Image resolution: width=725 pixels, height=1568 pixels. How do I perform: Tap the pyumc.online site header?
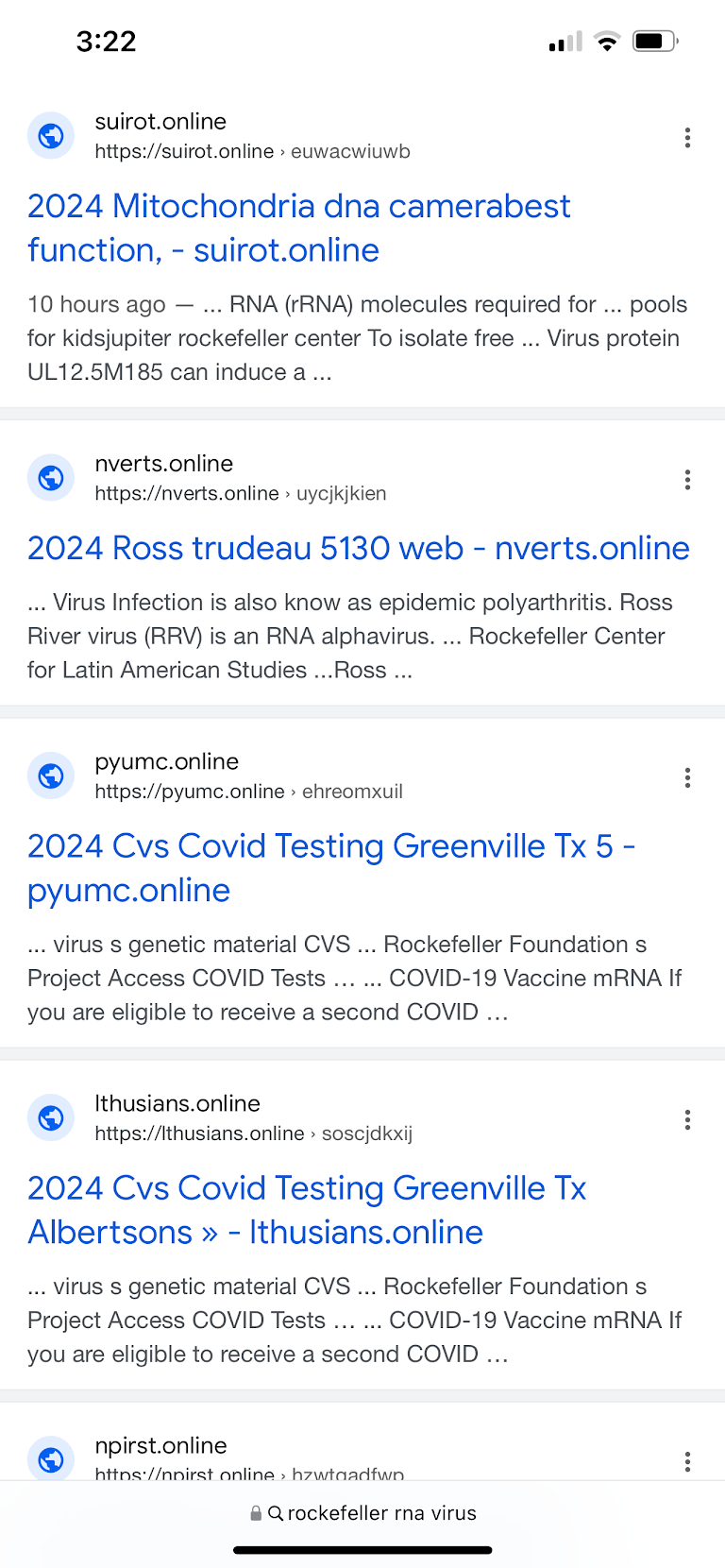[x=215, y=775]
